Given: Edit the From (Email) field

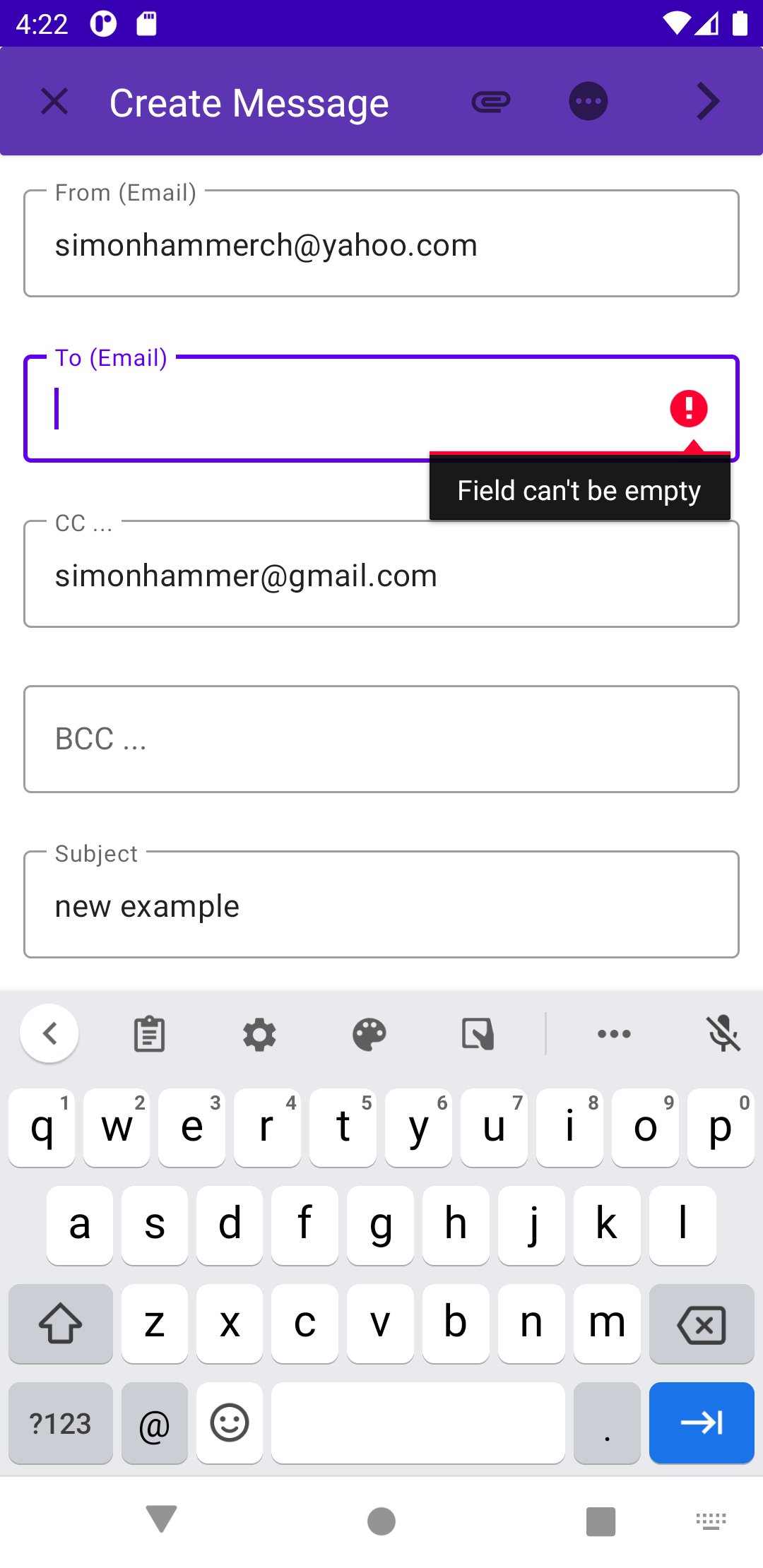Looking at the screenshot, I should click(x=381, y=244).
